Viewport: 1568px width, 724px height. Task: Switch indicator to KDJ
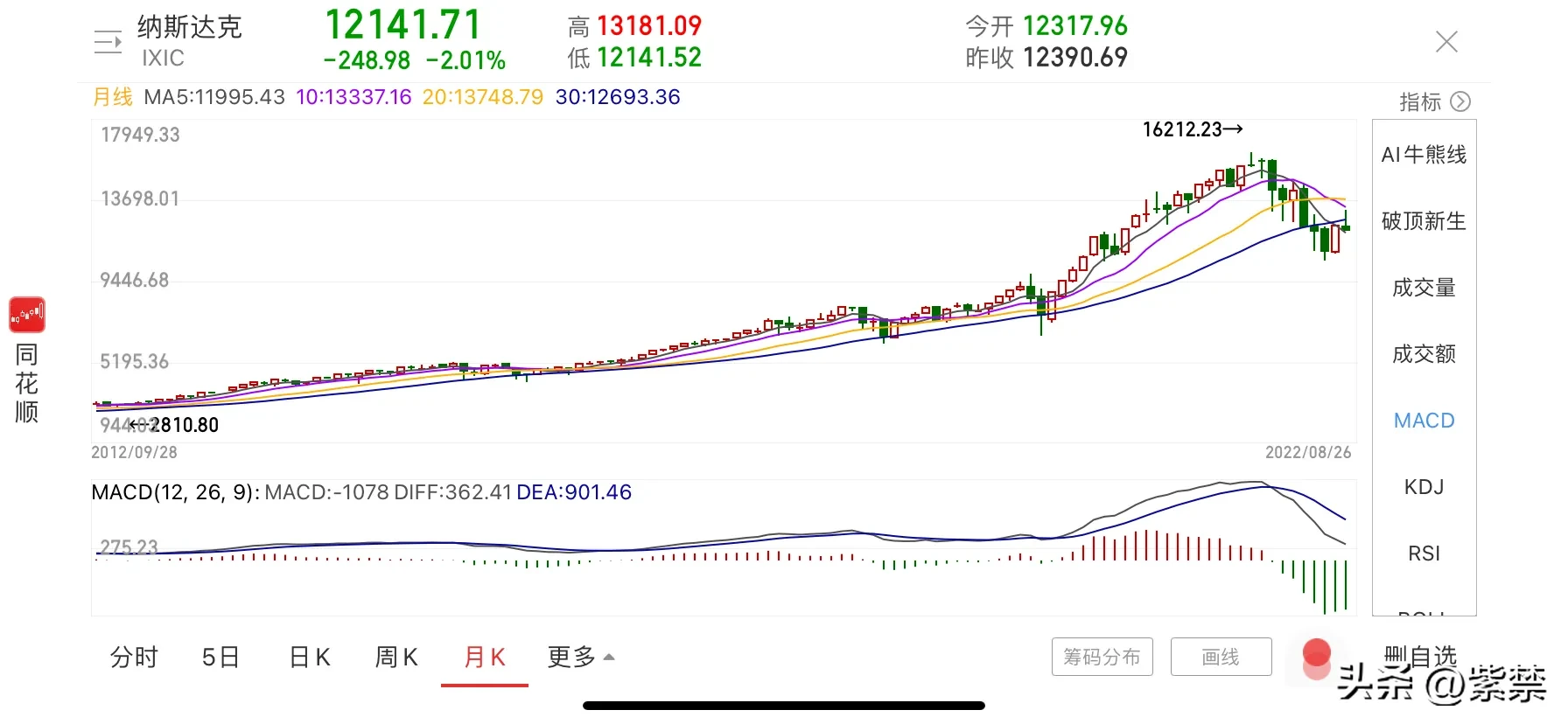click(1424, 487)
